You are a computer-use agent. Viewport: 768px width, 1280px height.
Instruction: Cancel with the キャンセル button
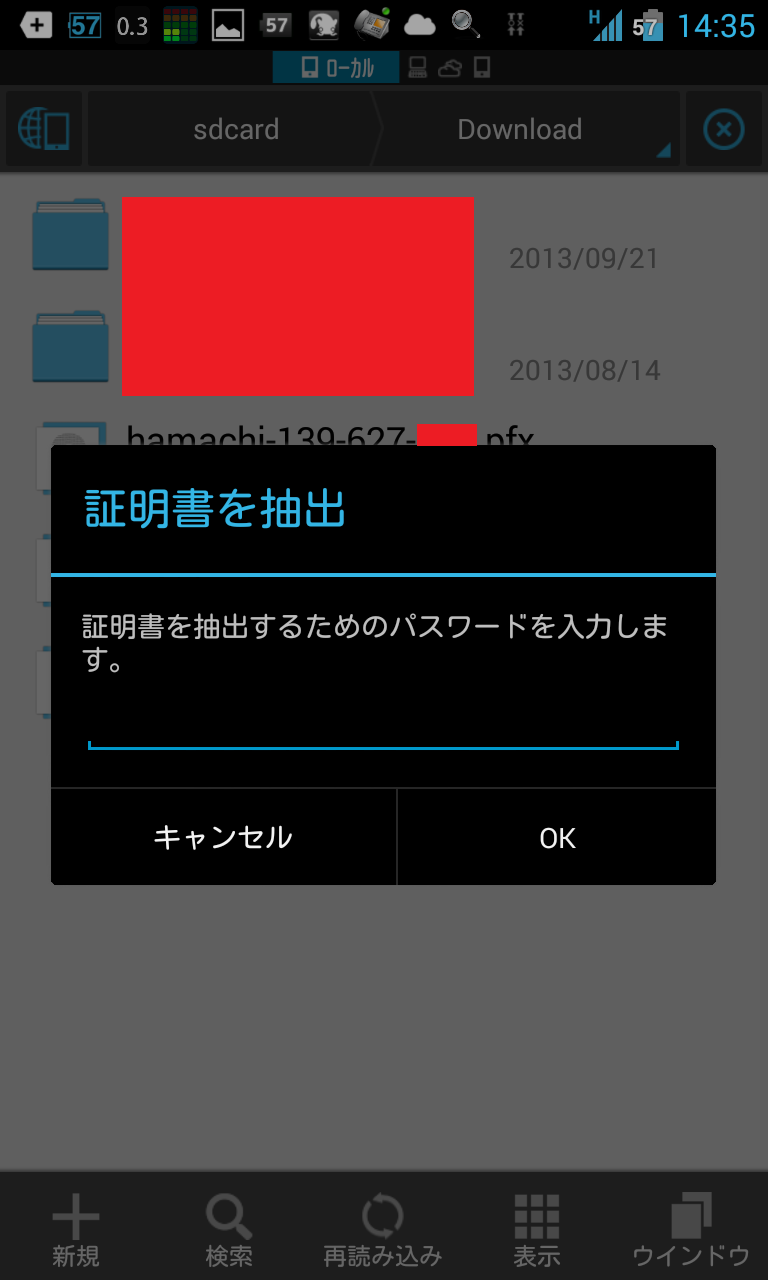(x=223, y=837)
